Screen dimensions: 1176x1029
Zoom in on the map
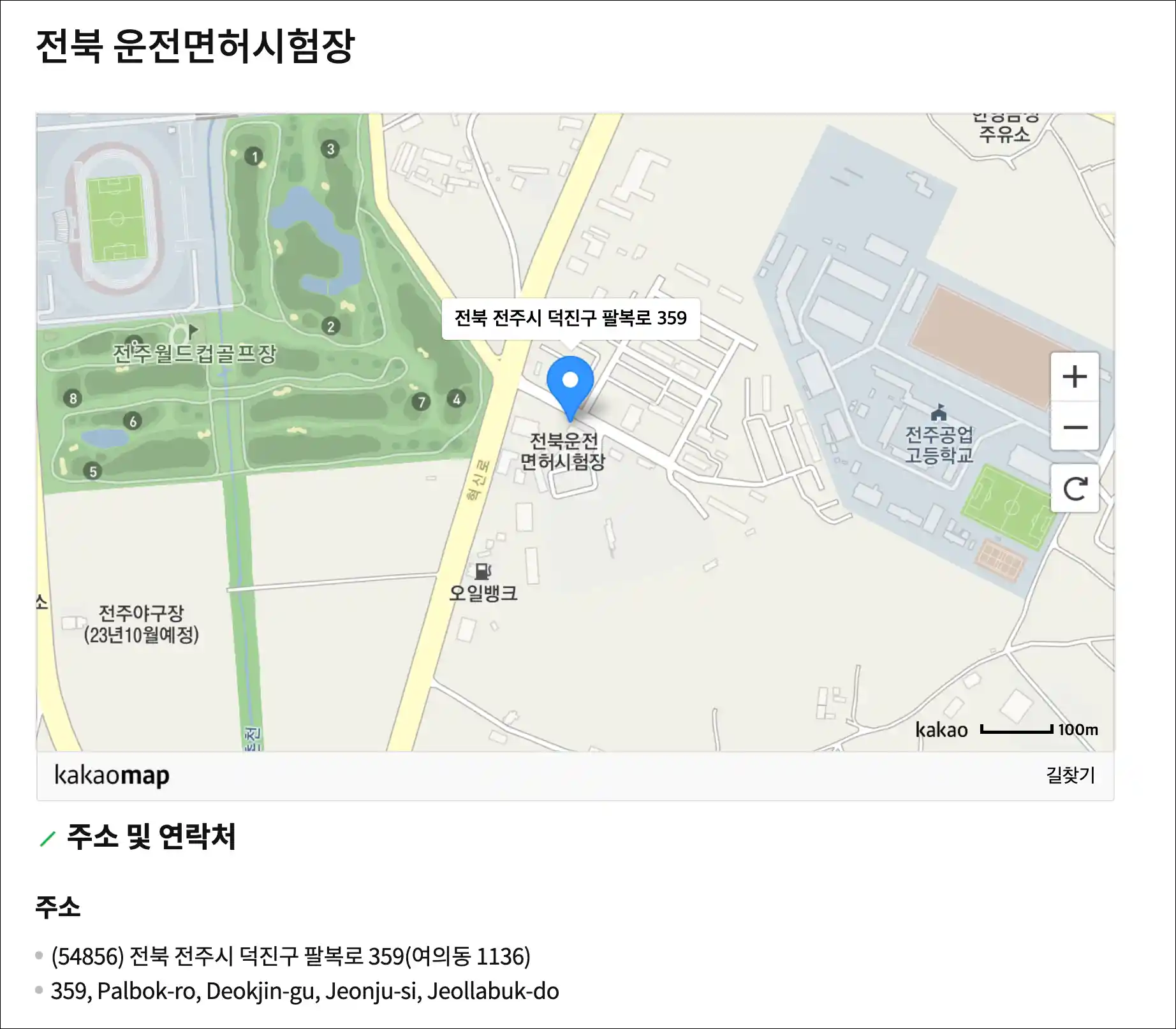(x=1075, y=376)
